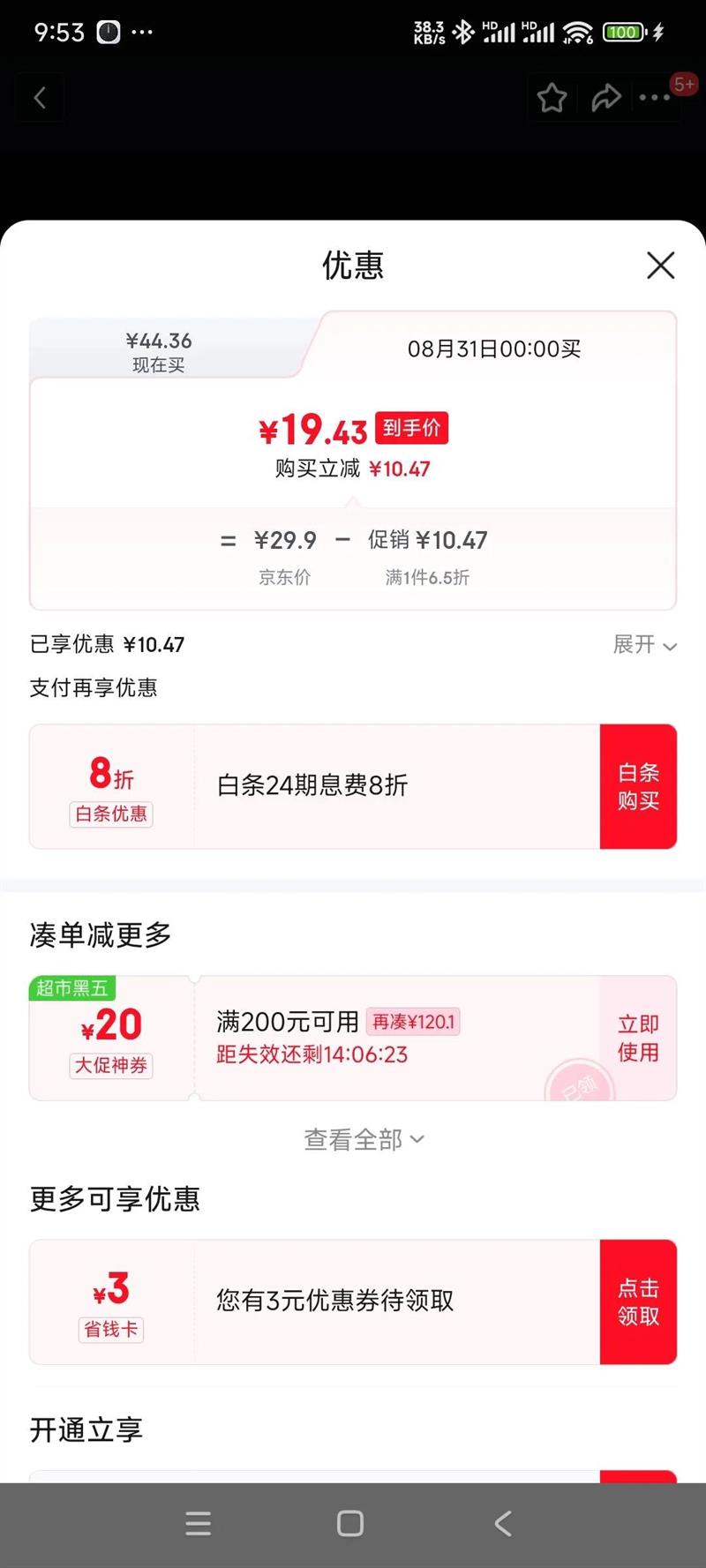Go to the home screen
Screen dimensions: 706x1568
350,1523
